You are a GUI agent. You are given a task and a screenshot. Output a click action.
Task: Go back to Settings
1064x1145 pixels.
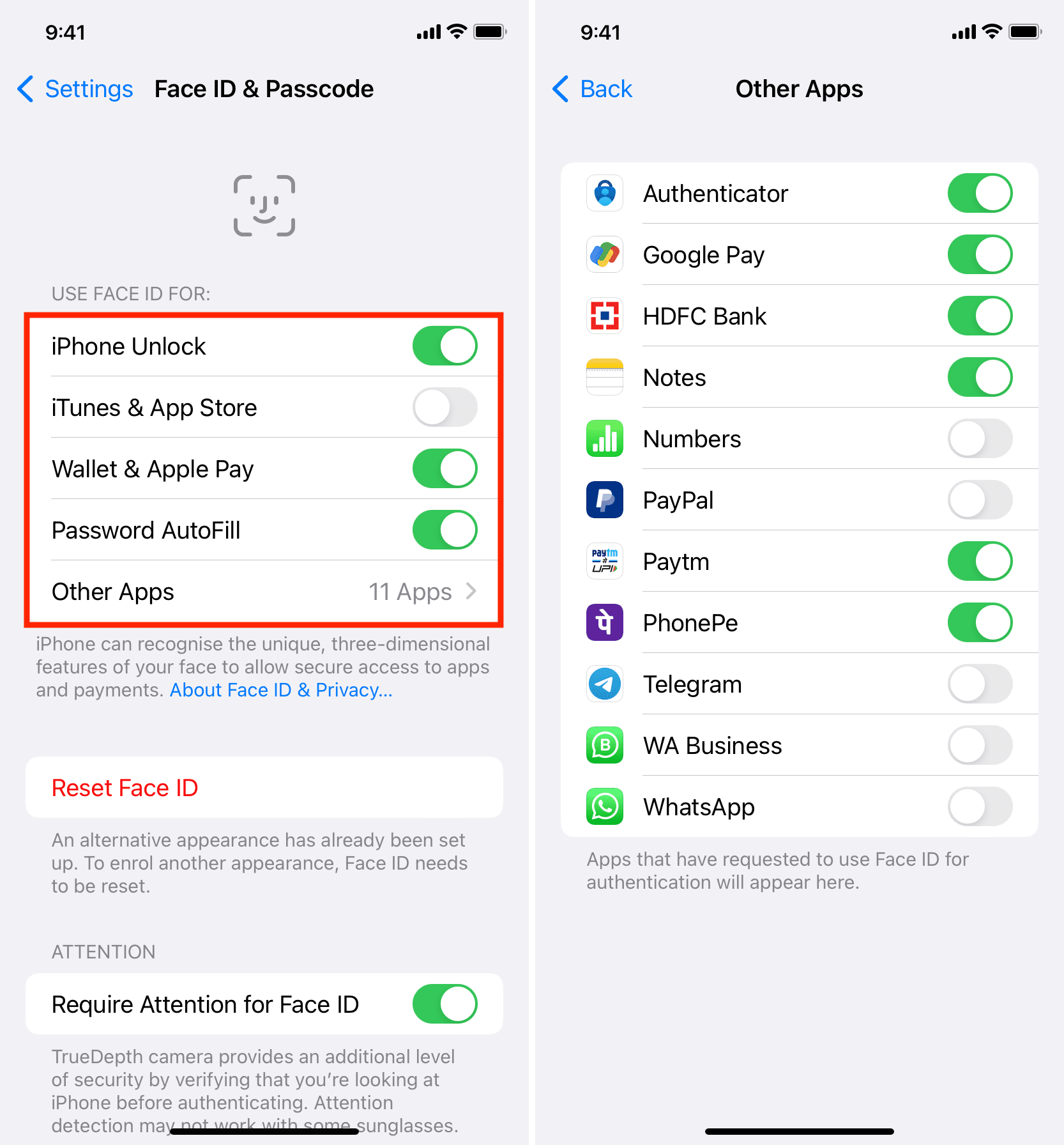(x=75, y=89)
